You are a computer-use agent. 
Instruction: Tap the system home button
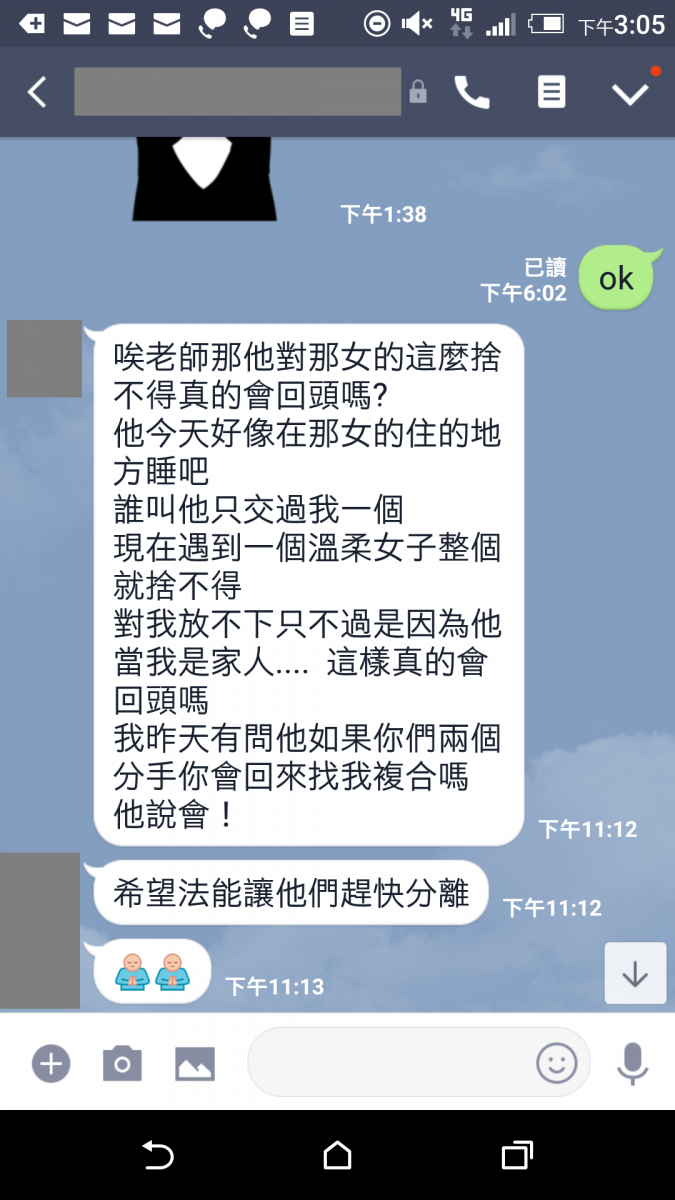[x=337, y=1156]
